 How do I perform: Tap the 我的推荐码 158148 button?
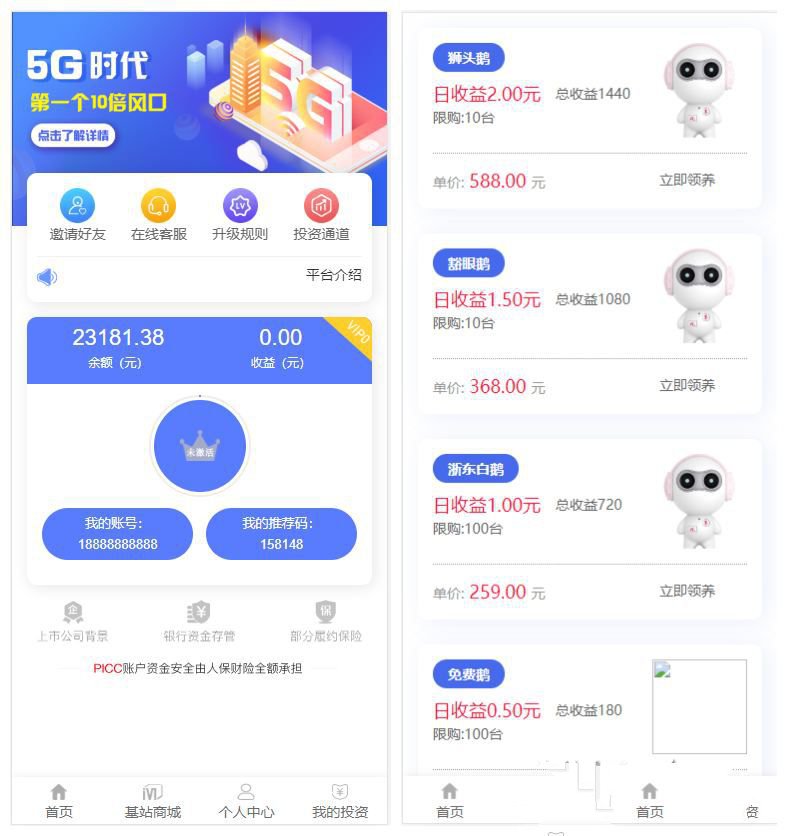coord(282,533)
